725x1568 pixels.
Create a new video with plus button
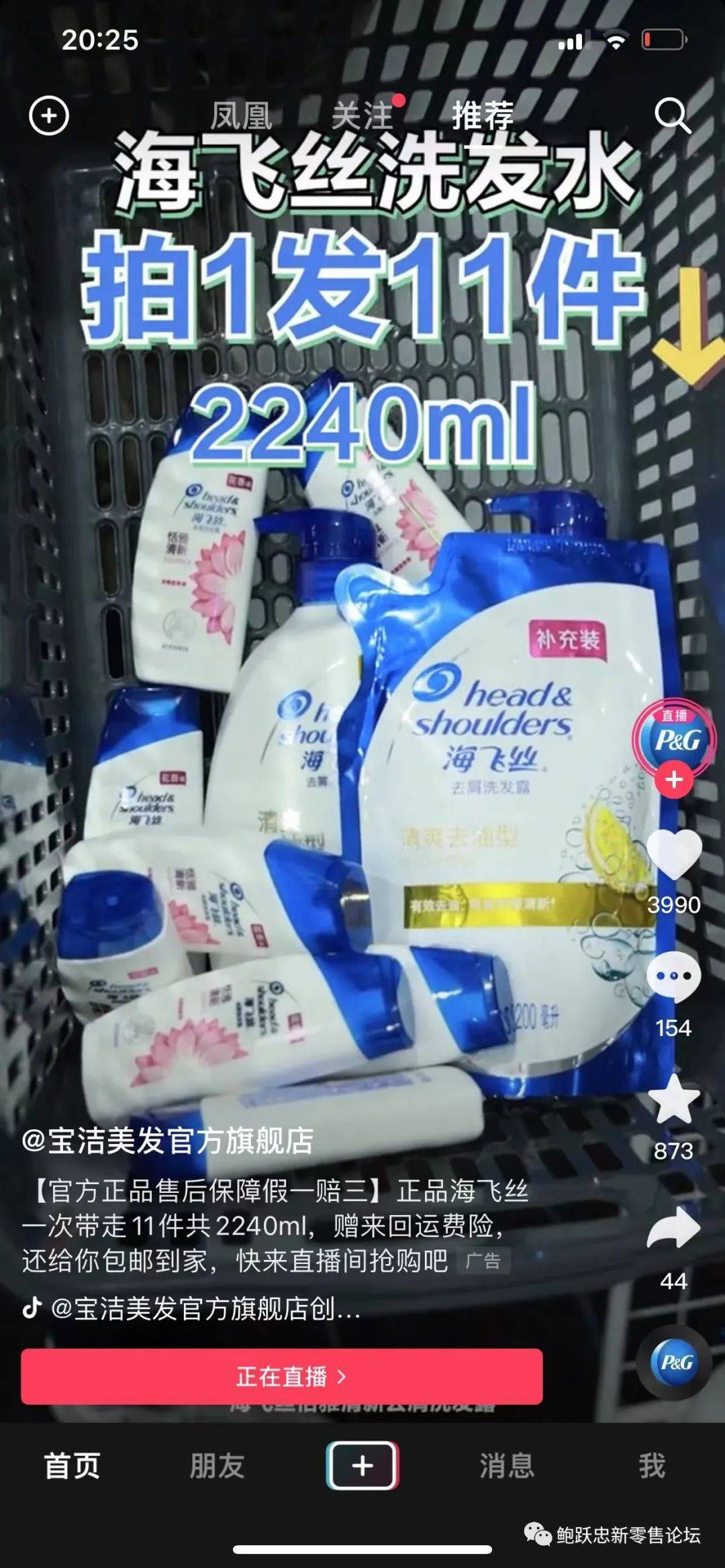(x=362, y=1466)
